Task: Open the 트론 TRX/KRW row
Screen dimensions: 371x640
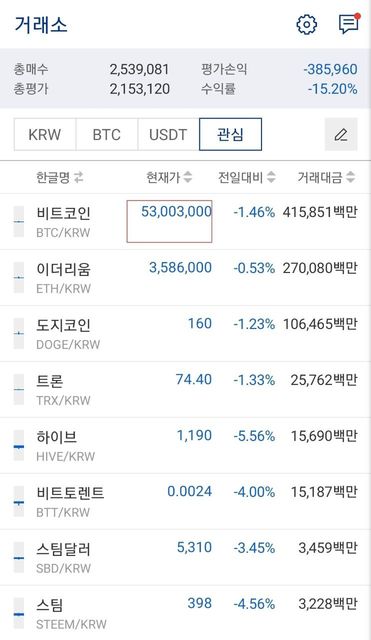Action: pyautogui.click(x=185, y=389)
